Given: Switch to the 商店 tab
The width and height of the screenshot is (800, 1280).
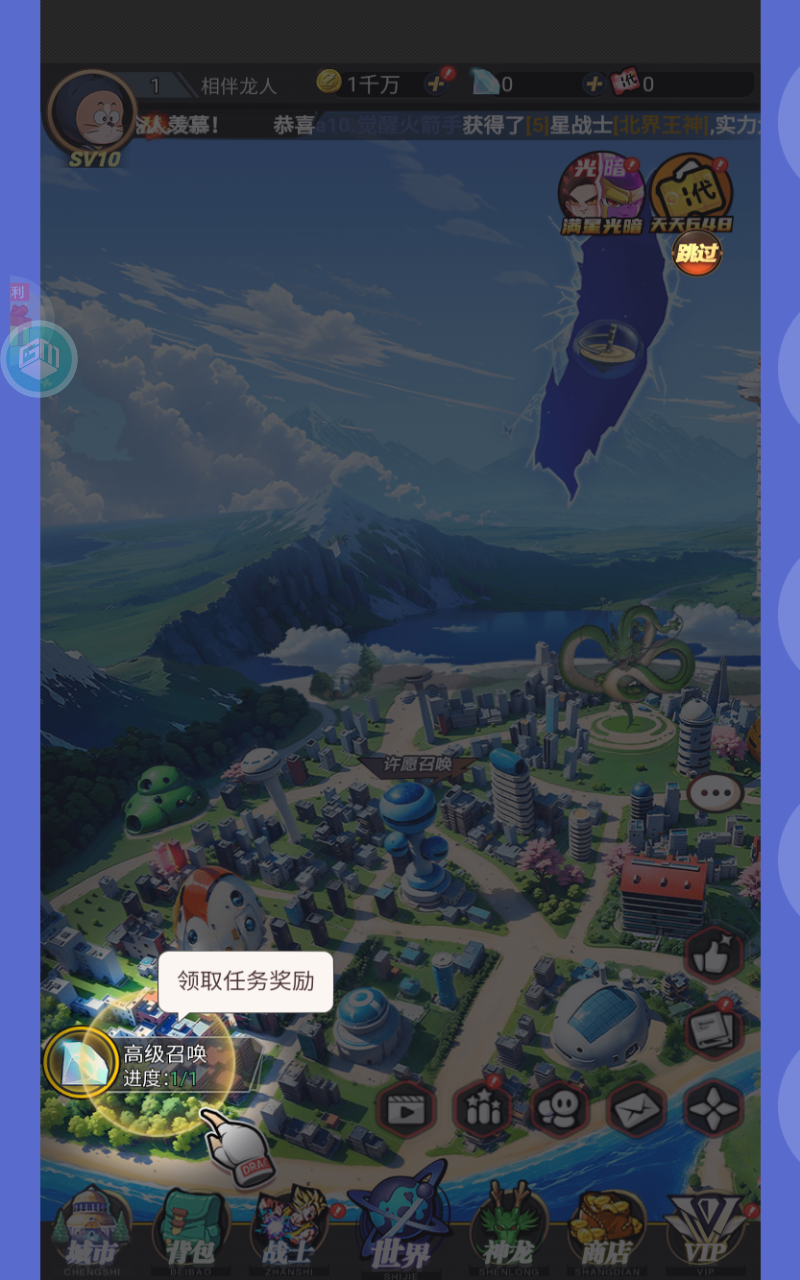Looking at the screenshot, I should (x=606, y=1228).
